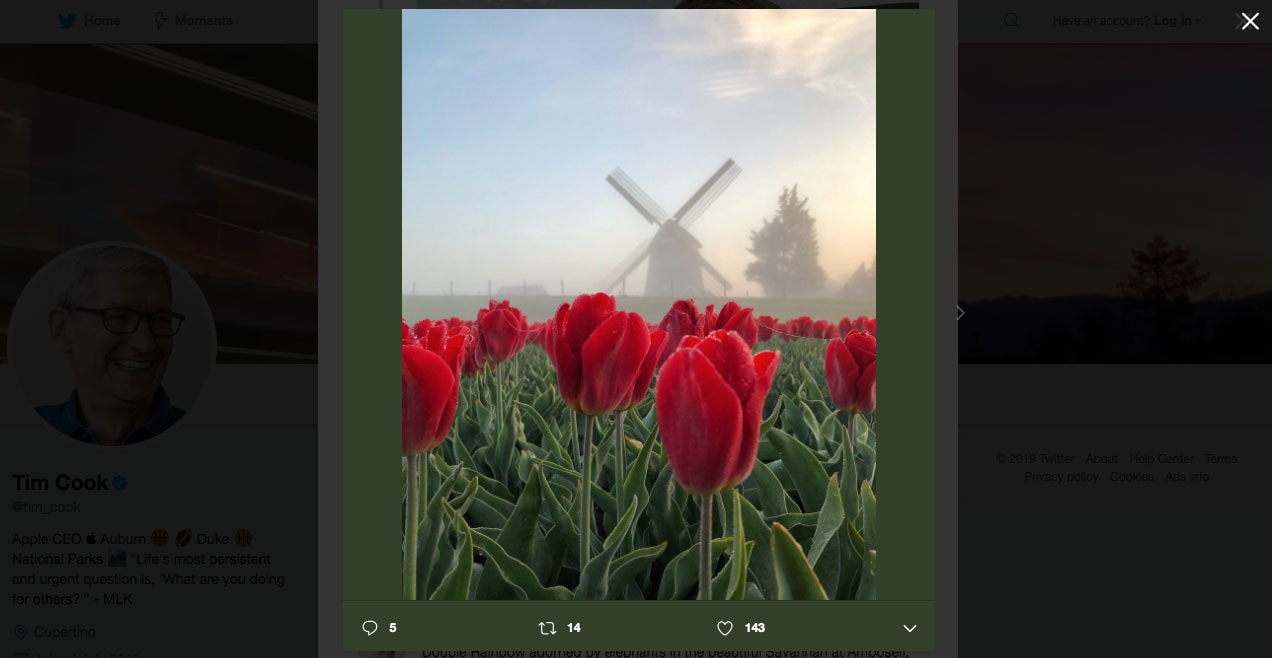Expand the tweet details chevron
Image resolution: width=1272 pixels, height=658 pixels.
pyautogui.click(x=909, y=628)
